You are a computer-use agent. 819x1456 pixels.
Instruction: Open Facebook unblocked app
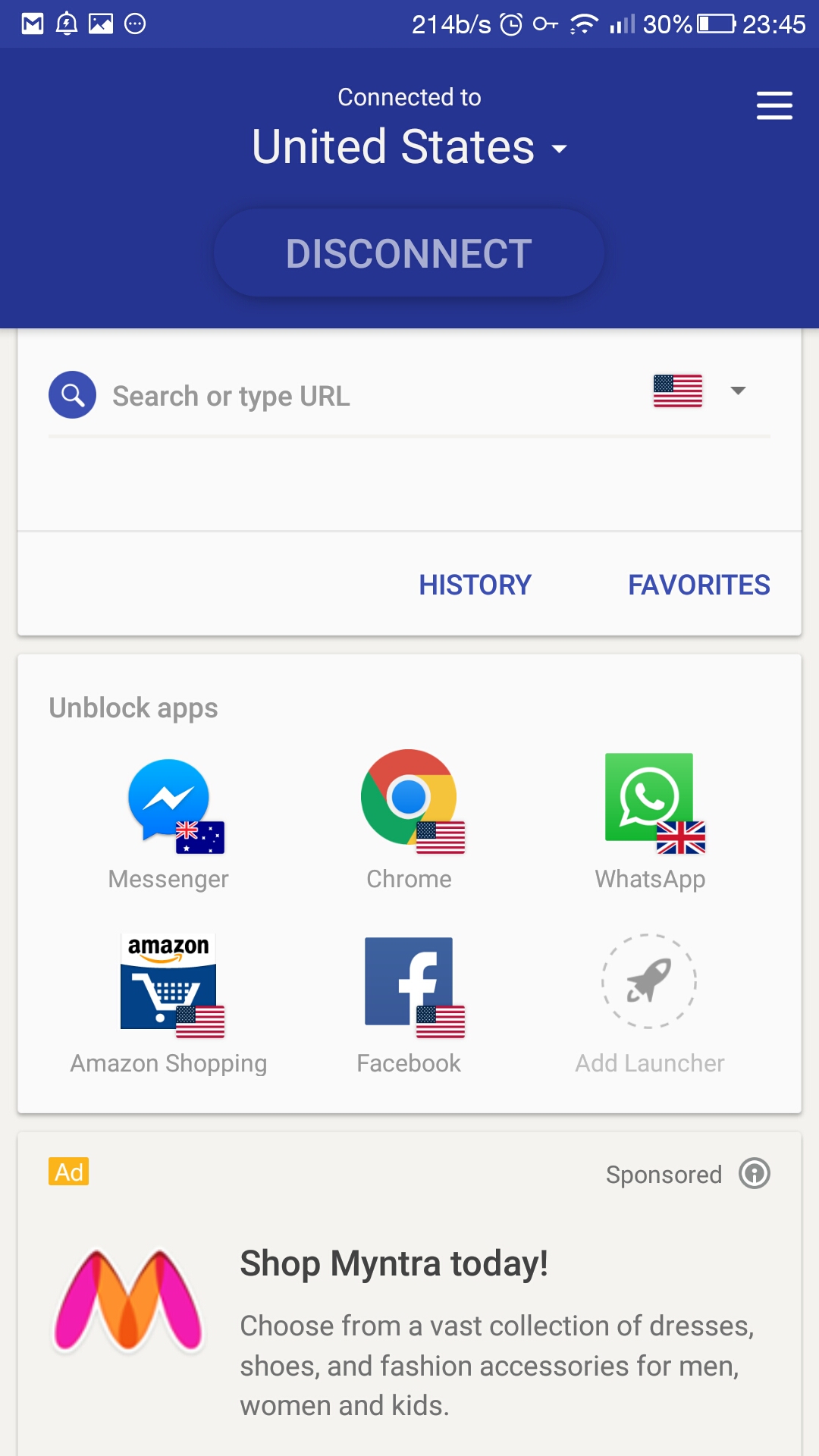409,1005
